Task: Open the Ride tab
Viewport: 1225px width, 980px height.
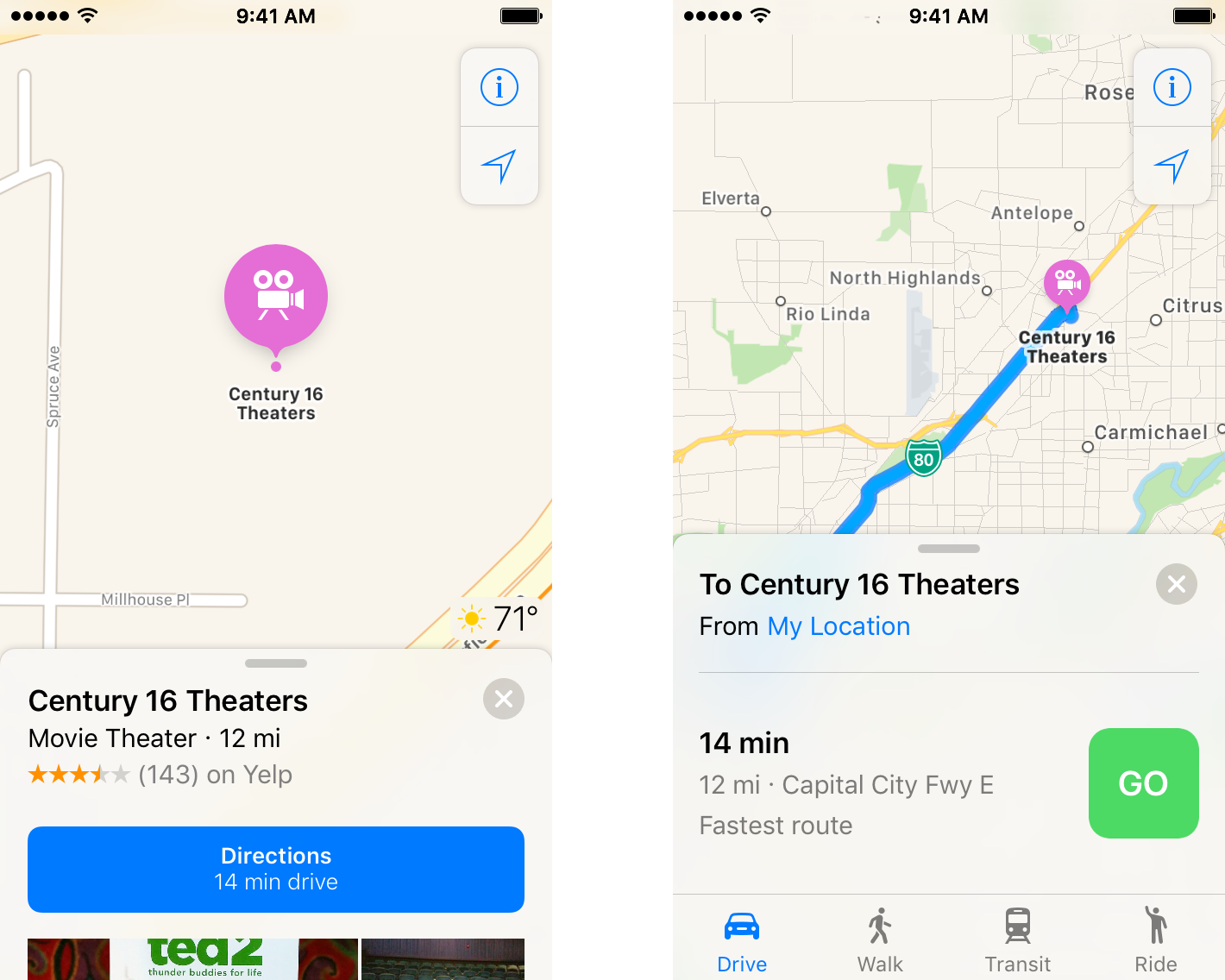Action: tap(1155, 940)
